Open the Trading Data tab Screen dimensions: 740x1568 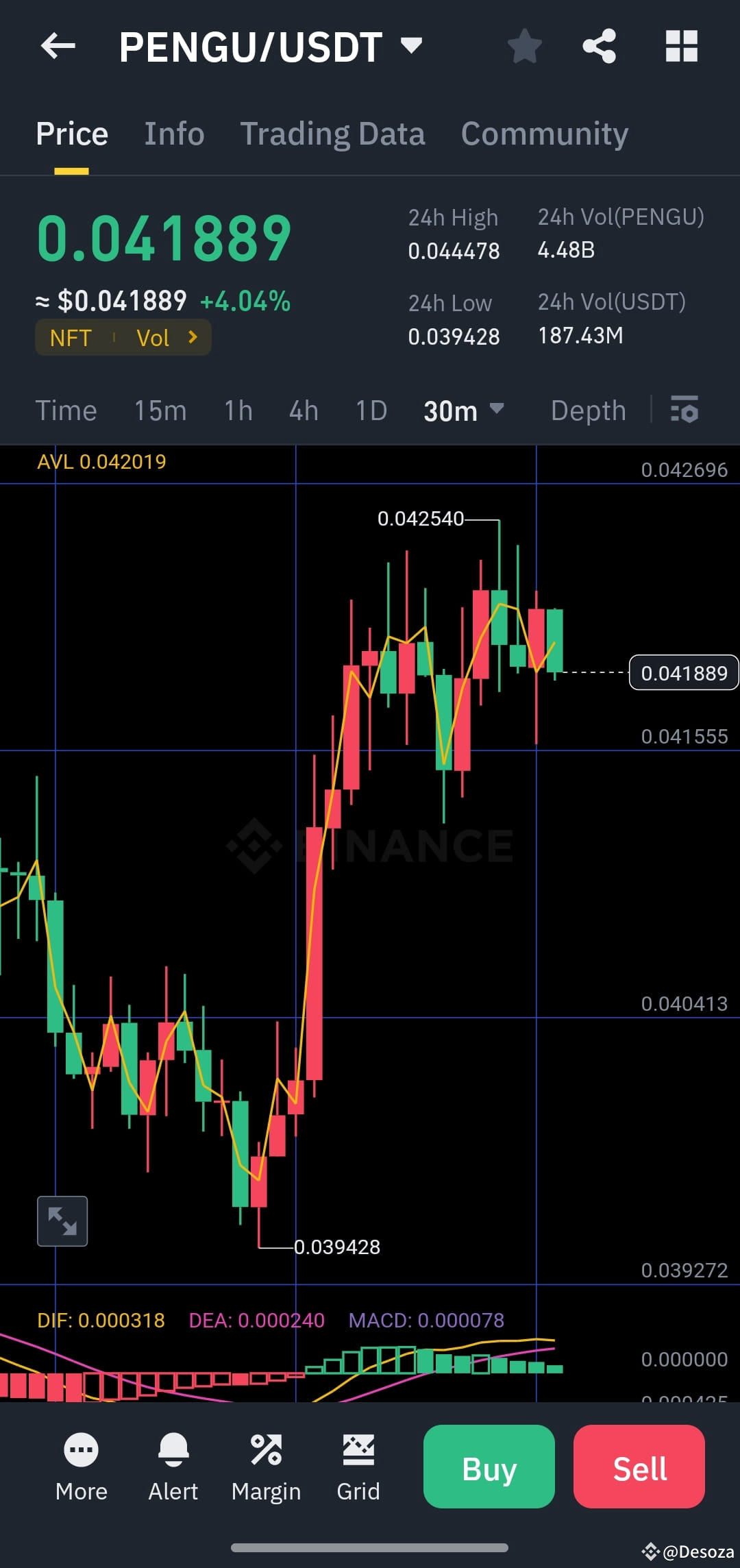tap(332, 133)
